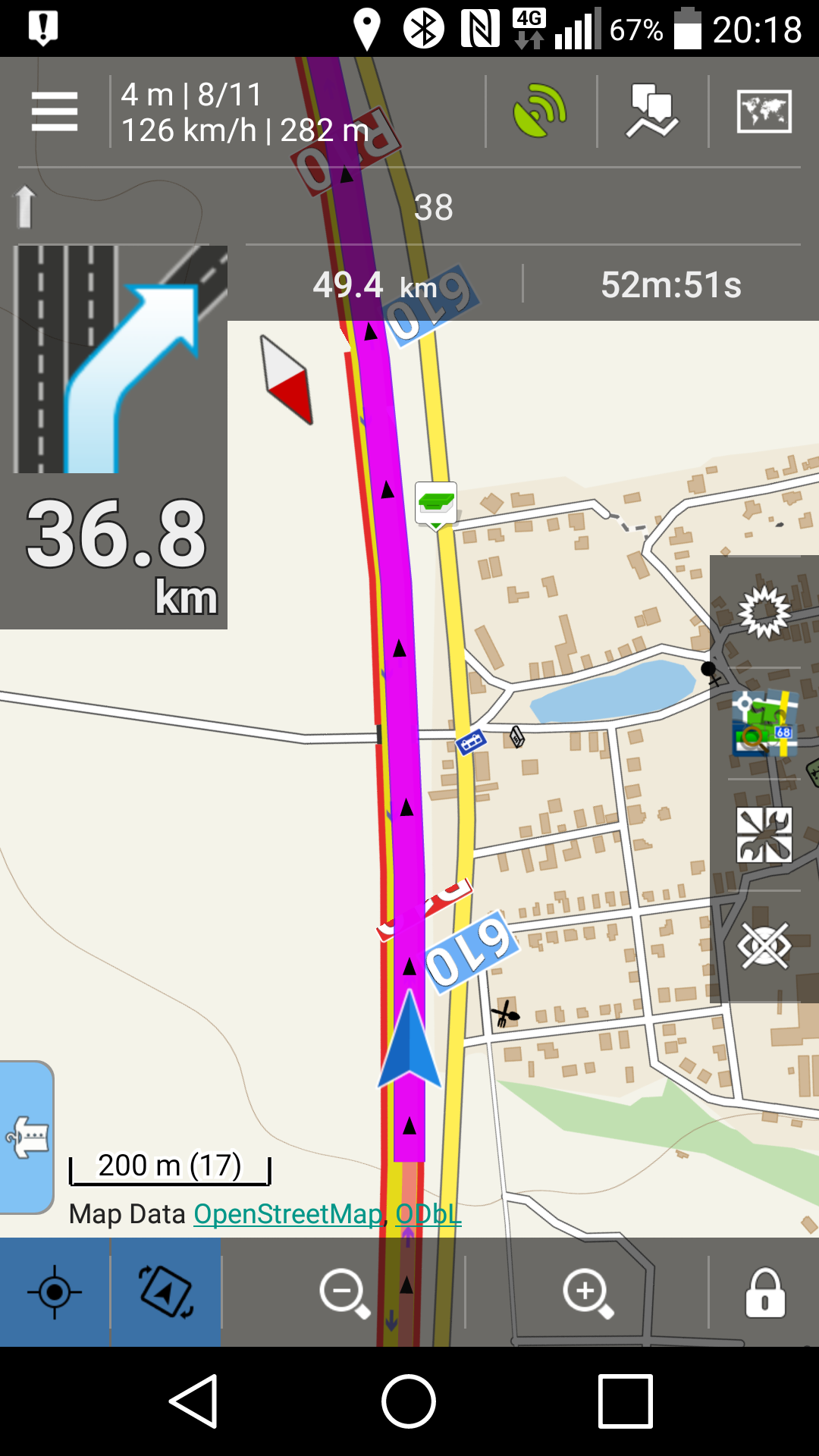The width and height of the screenshot is (819, 1456).
Task: Open the settings sun-gear icon
Action: click(764, 611)
